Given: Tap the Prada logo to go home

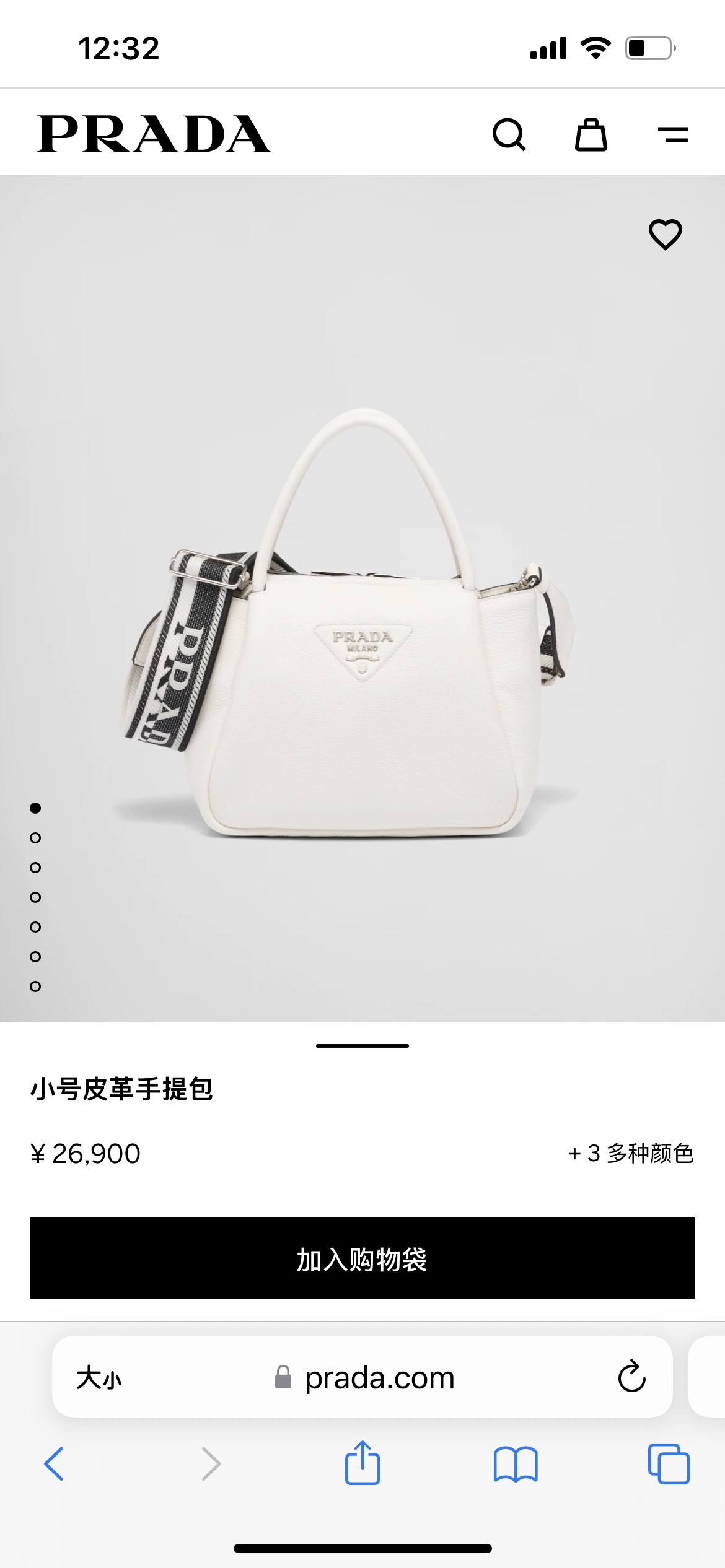Looking at the screenshot, I should click(154, 134).
